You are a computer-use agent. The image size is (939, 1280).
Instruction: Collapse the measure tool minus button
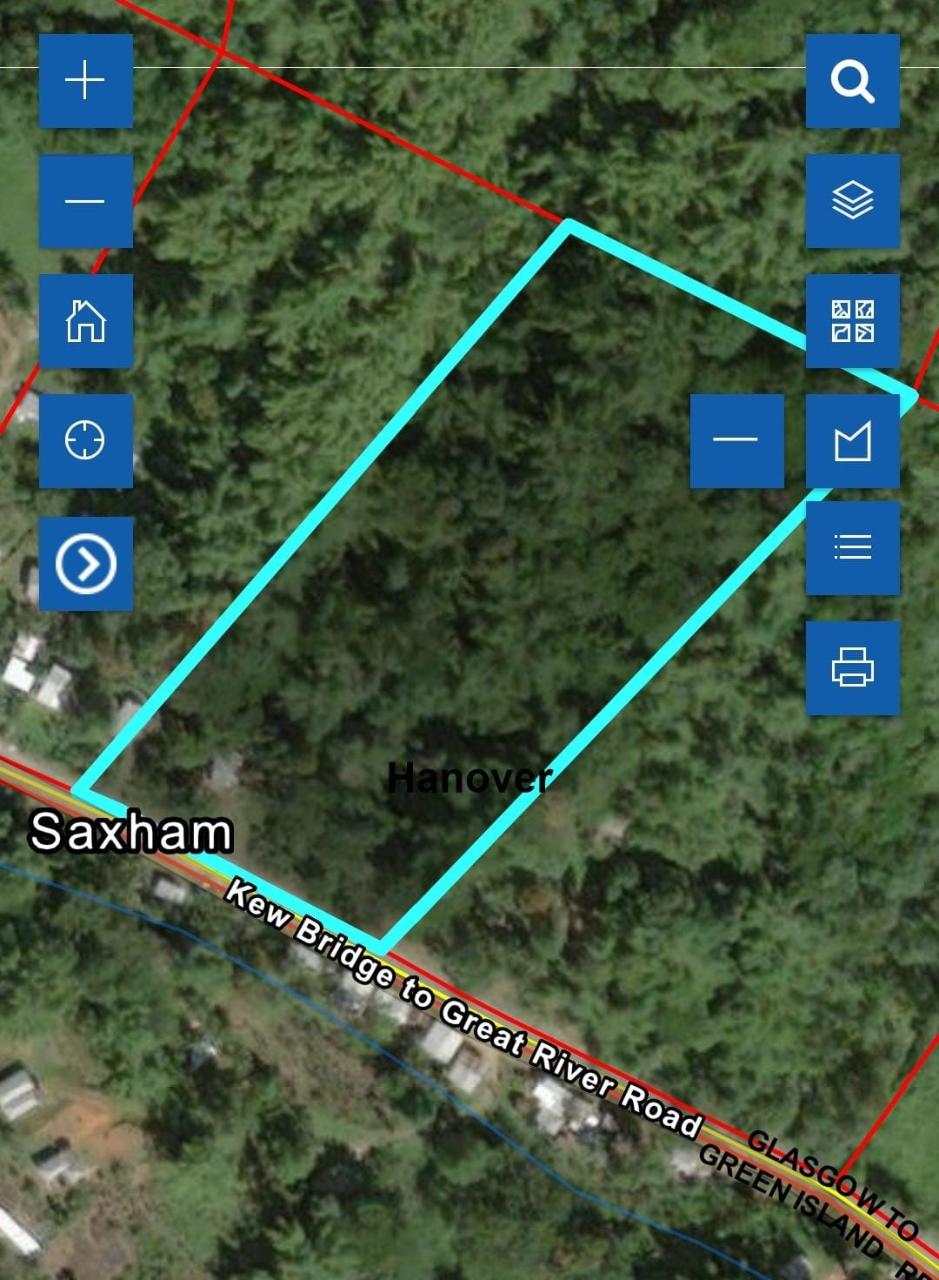(x=736, y=441)
